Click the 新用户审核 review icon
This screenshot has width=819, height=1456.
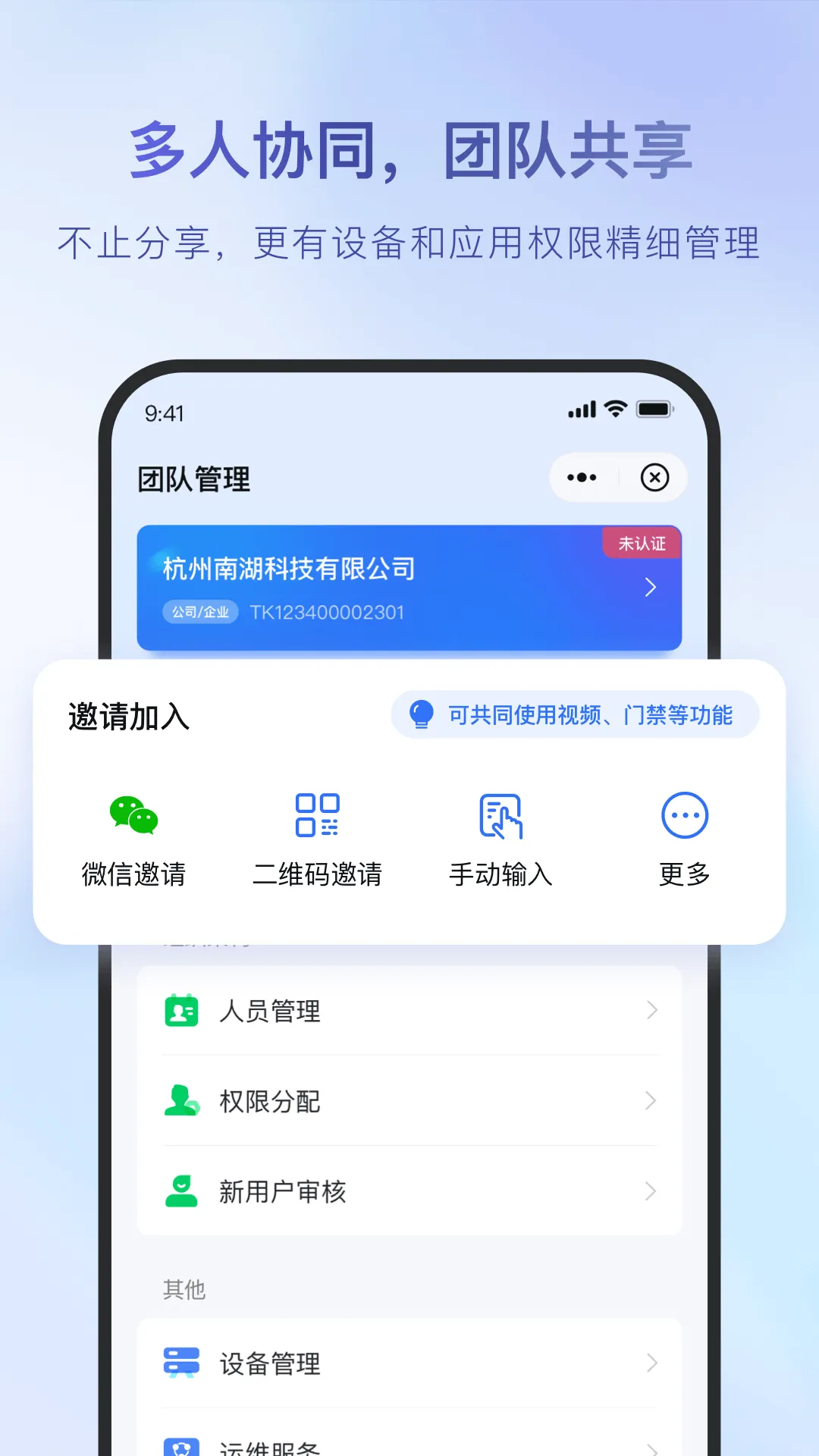click(x=181, y=1192)
